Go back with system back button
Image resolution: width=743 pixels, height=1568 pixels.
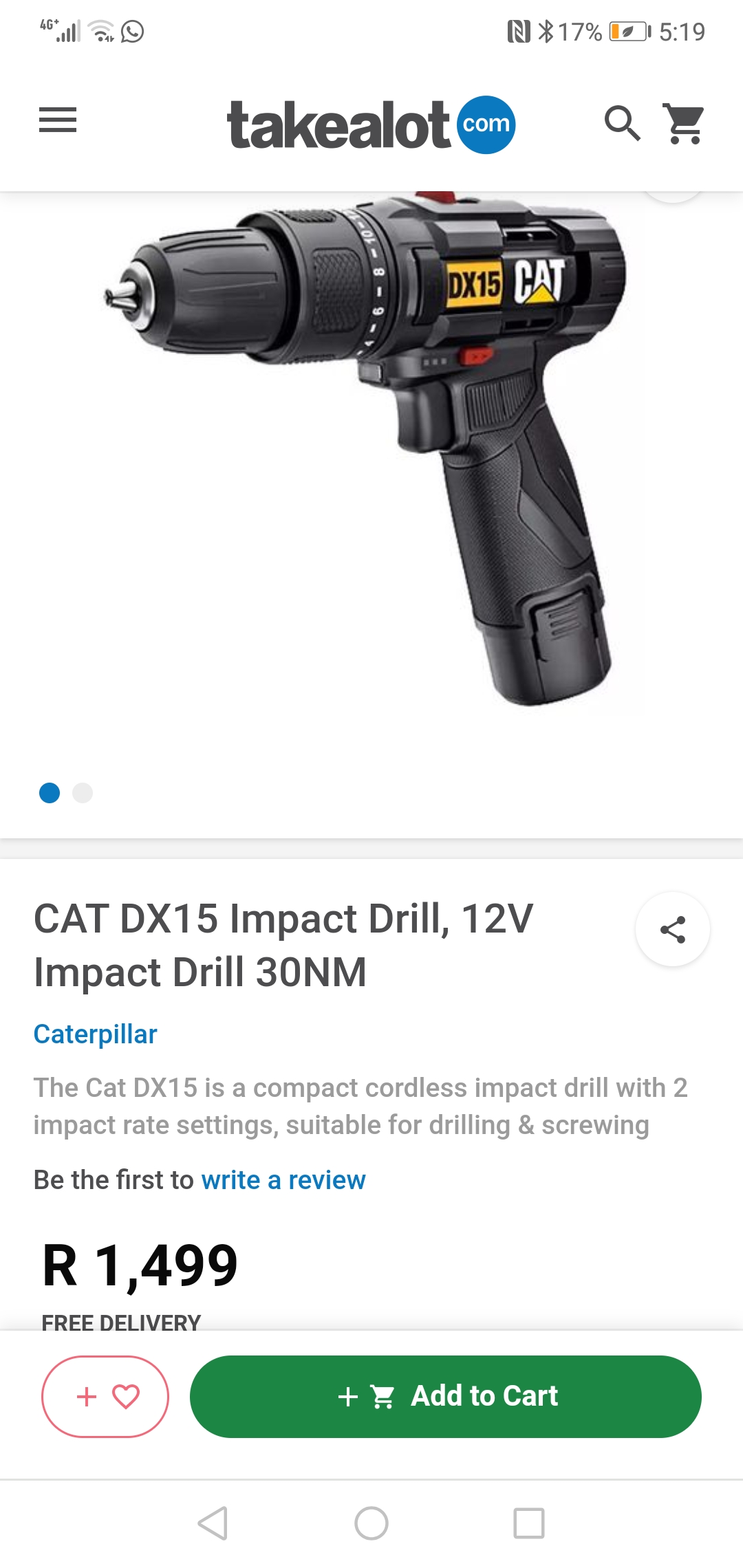pos(213,1523)
